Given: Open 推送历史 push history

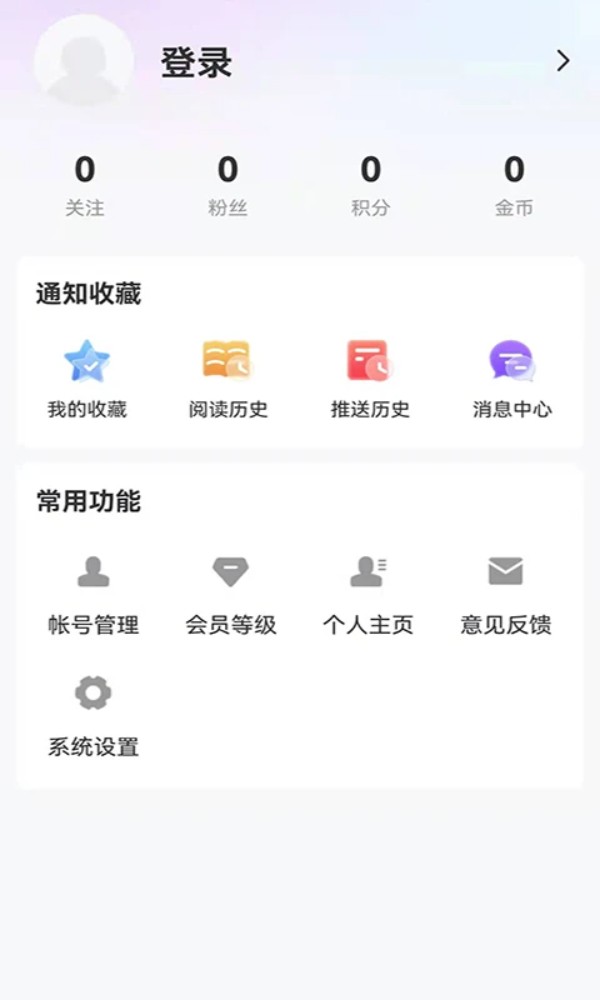Looking at the screenshot, I should (370, 378).
